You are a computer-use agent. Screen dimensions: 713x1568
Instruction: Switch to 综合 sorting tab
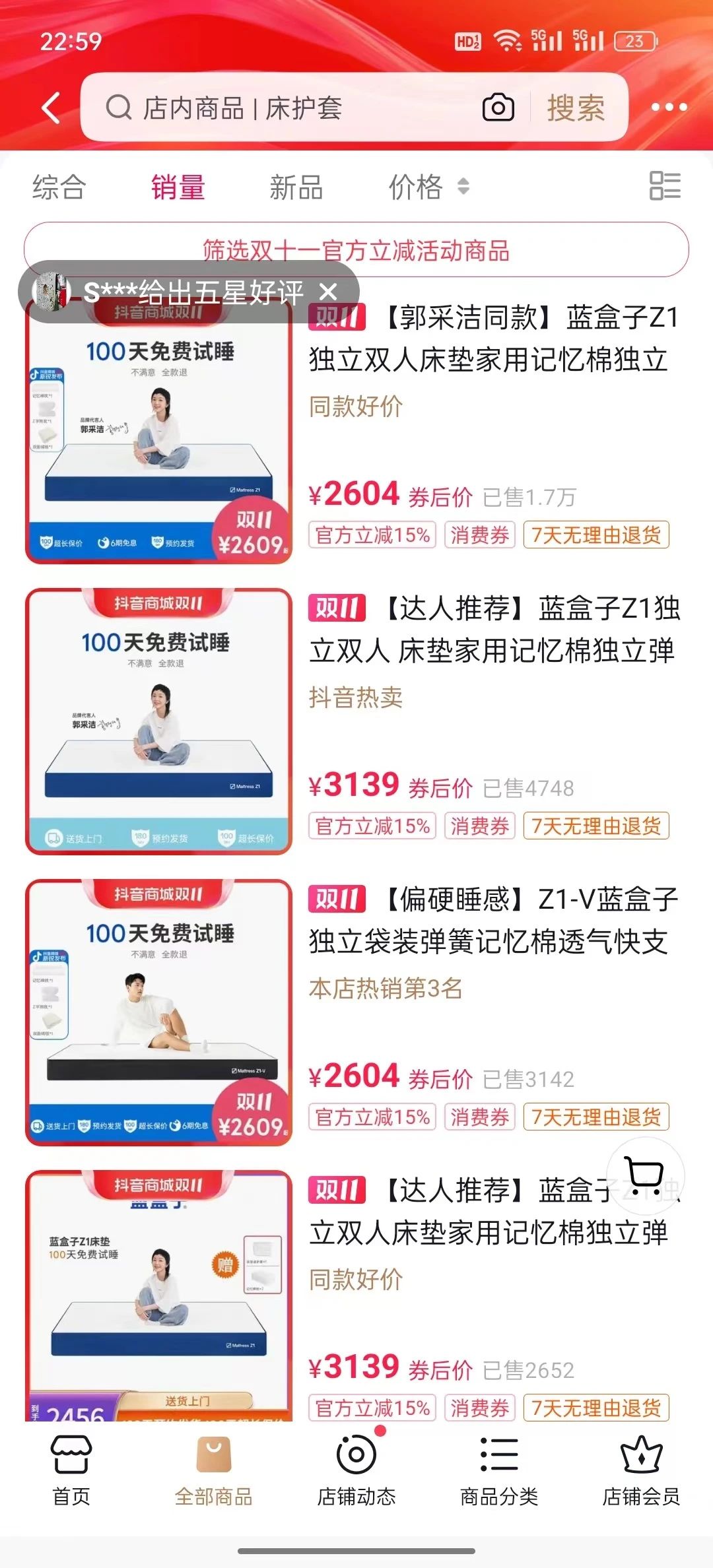pyautogui.click(x=59, y=187)
